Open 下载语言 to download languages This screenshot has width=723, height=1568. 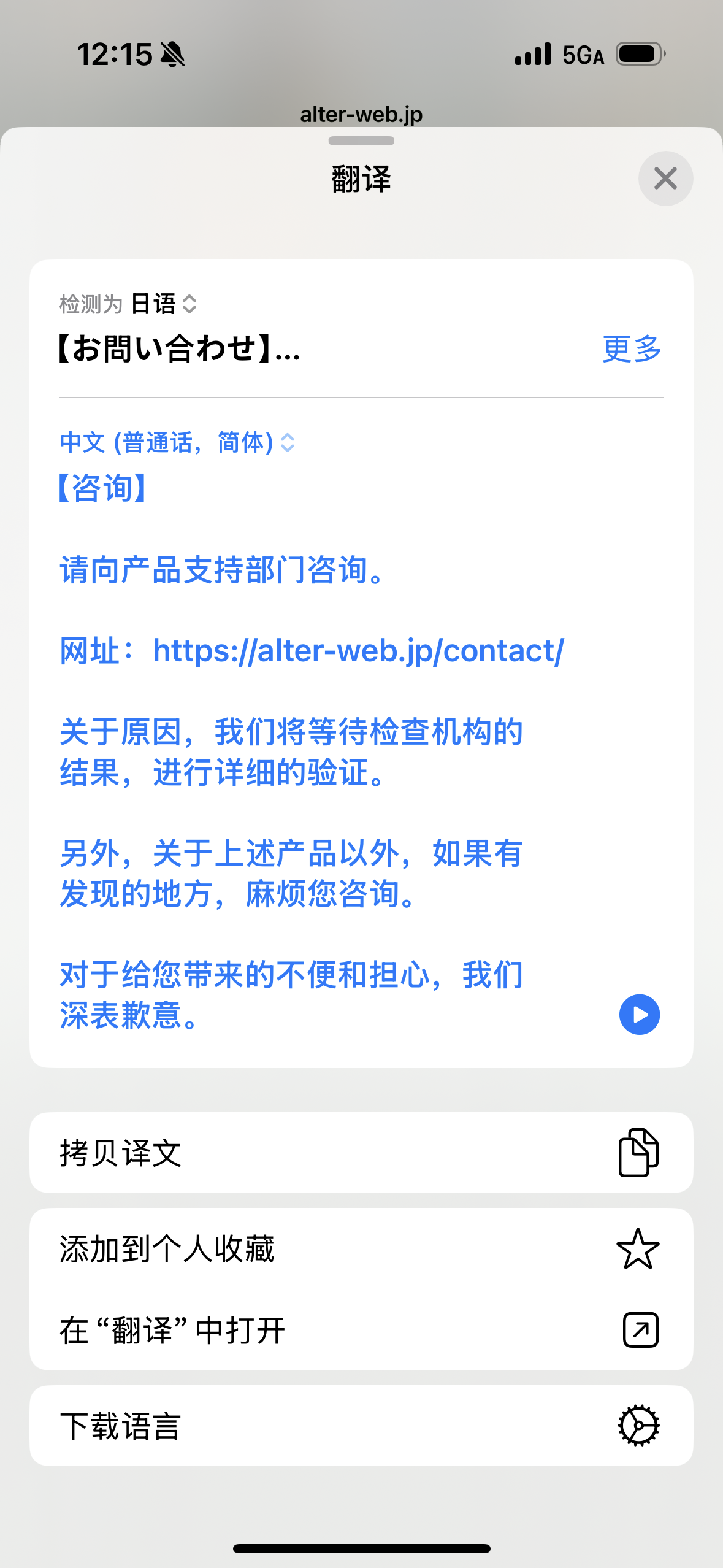[x=361, y=1426]
